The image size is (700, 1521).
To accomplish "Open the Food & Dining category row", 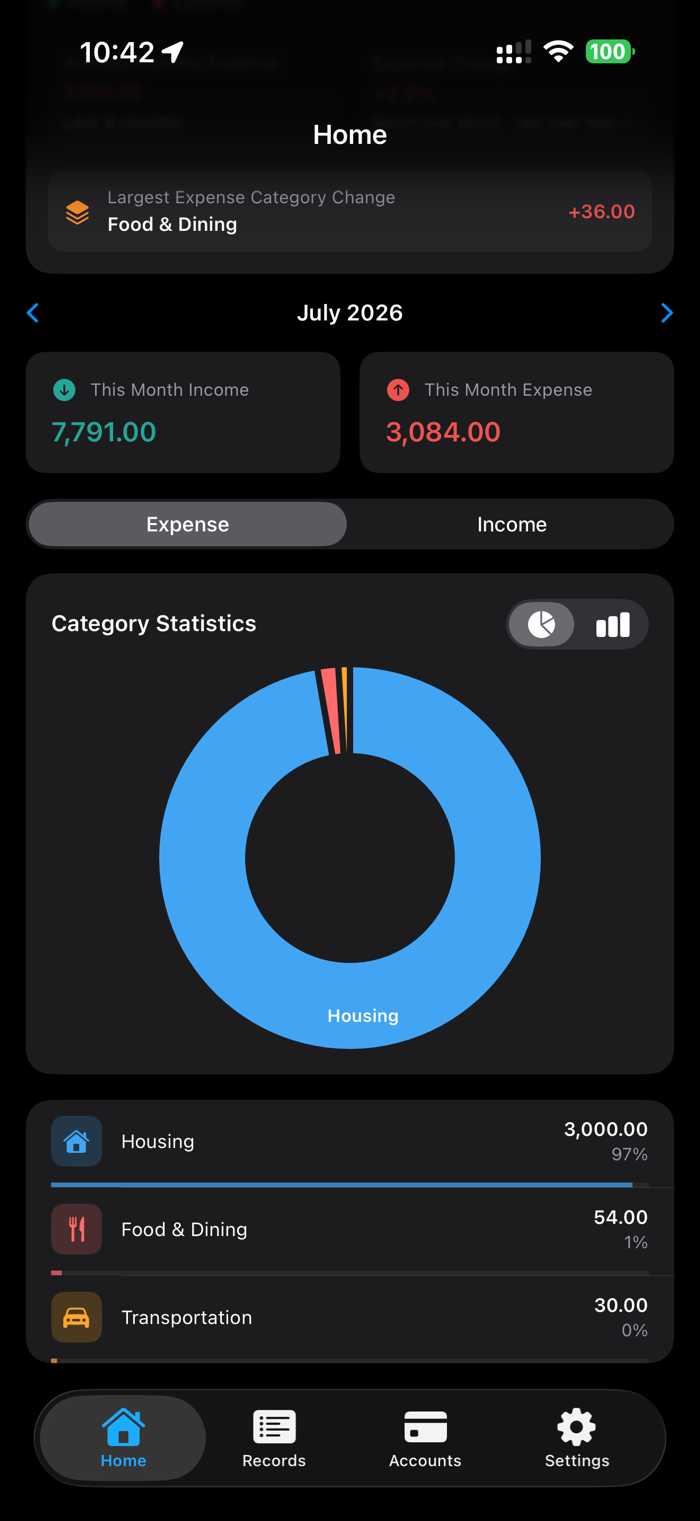I will 350,1231.
